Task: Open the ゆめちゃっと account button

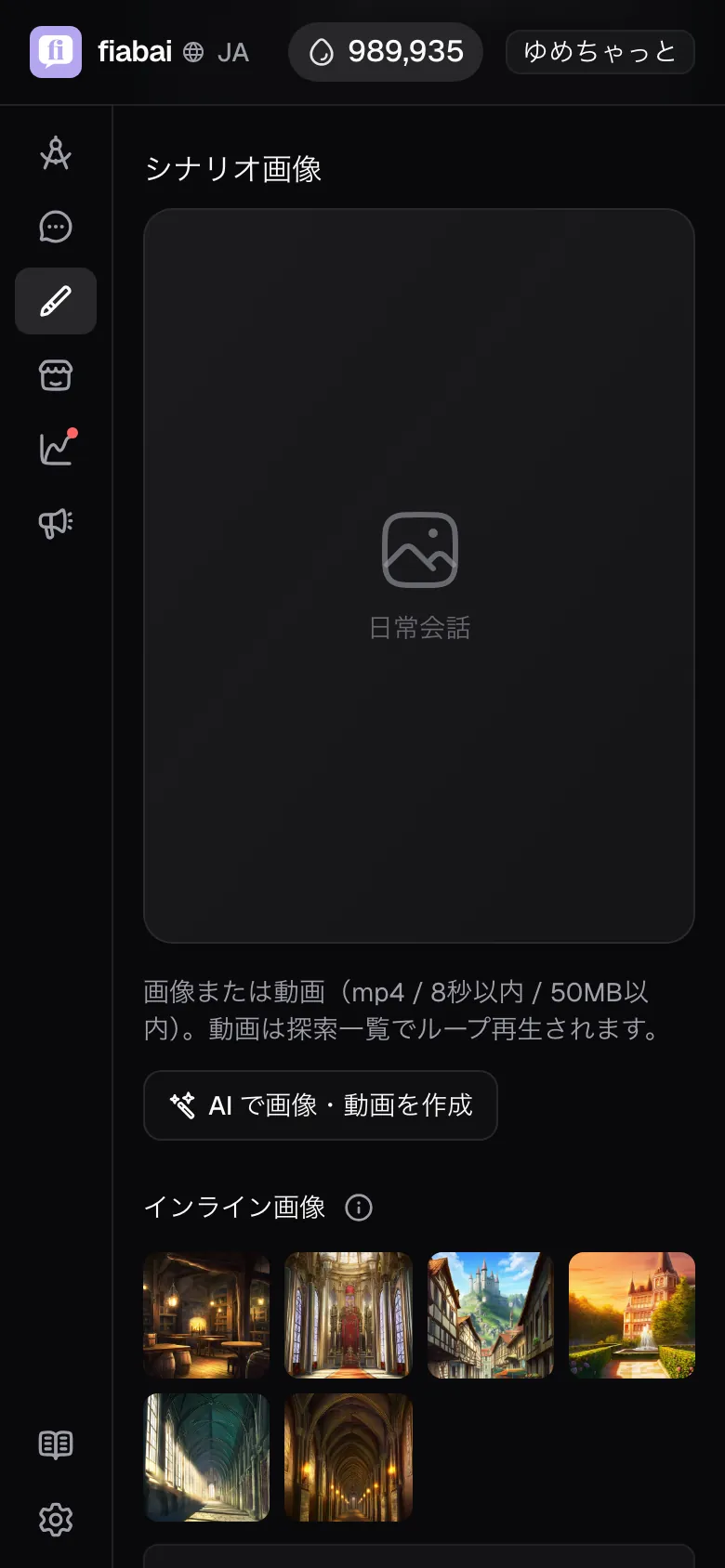Action: (x=600, y=52)
